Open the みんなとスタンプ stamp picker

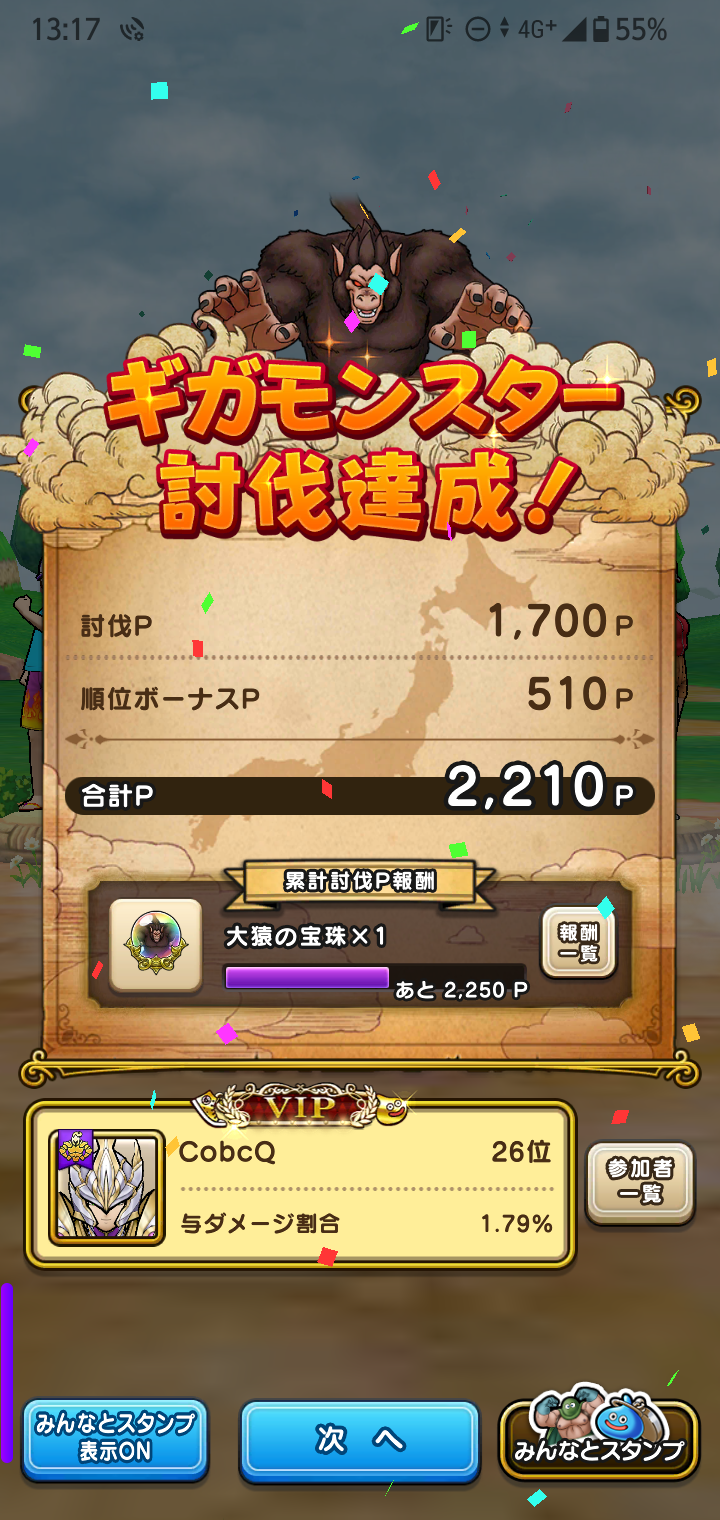pyautogui.click(x=598, y=1440)
